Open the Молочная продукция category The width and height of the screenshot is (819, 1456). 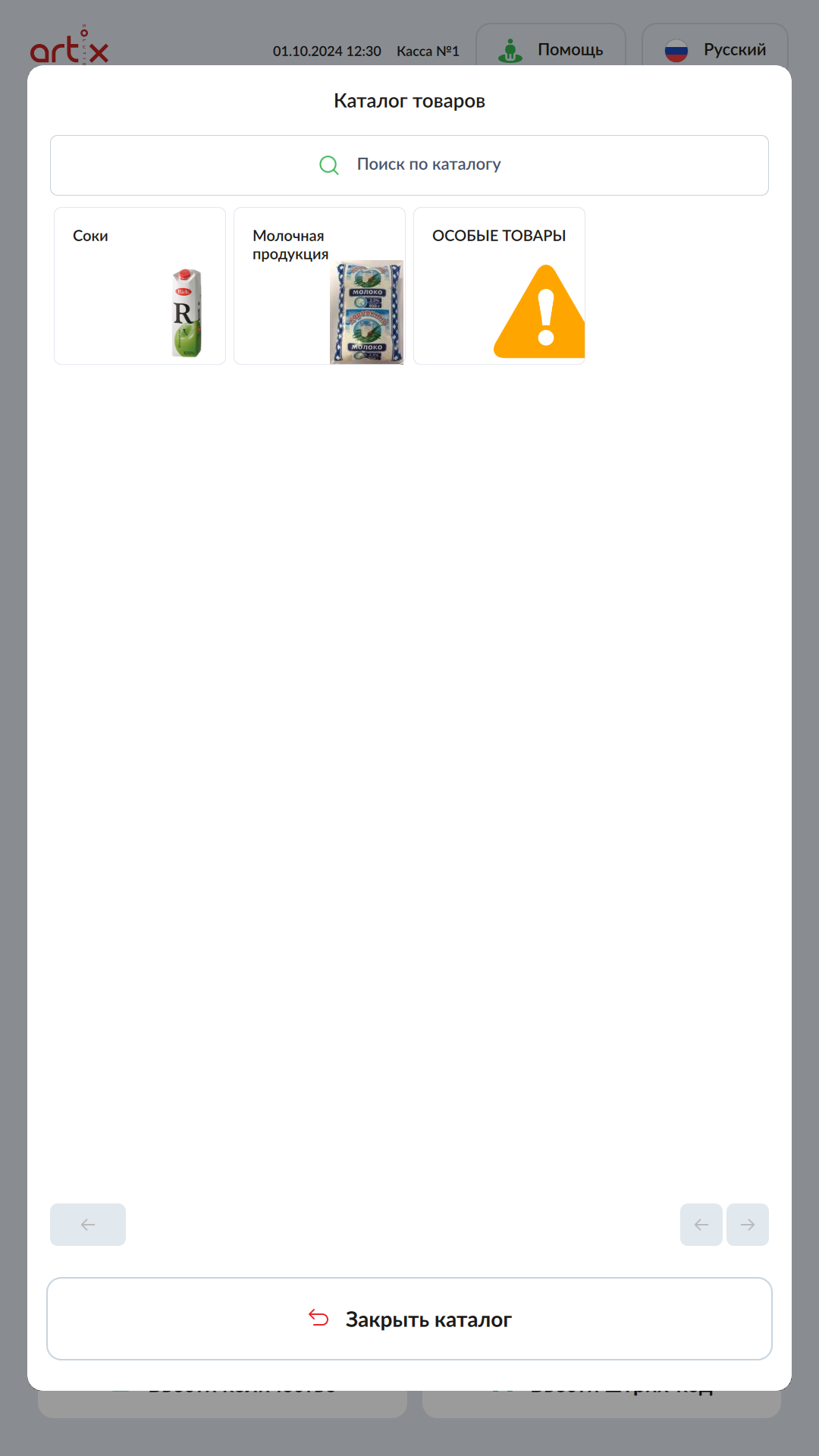[319, 286]
